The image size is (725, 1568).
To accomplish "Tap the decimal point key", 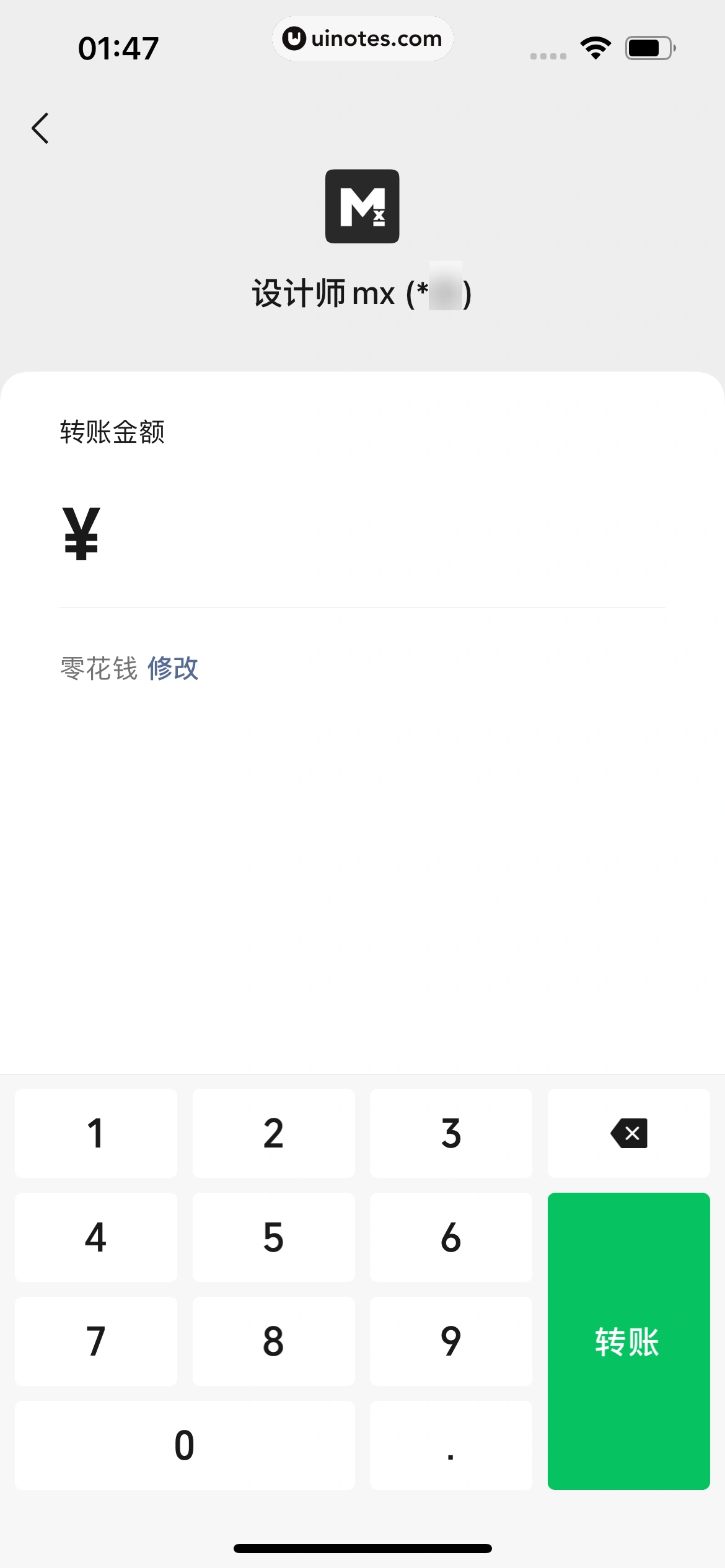I will pos(451,1446).
